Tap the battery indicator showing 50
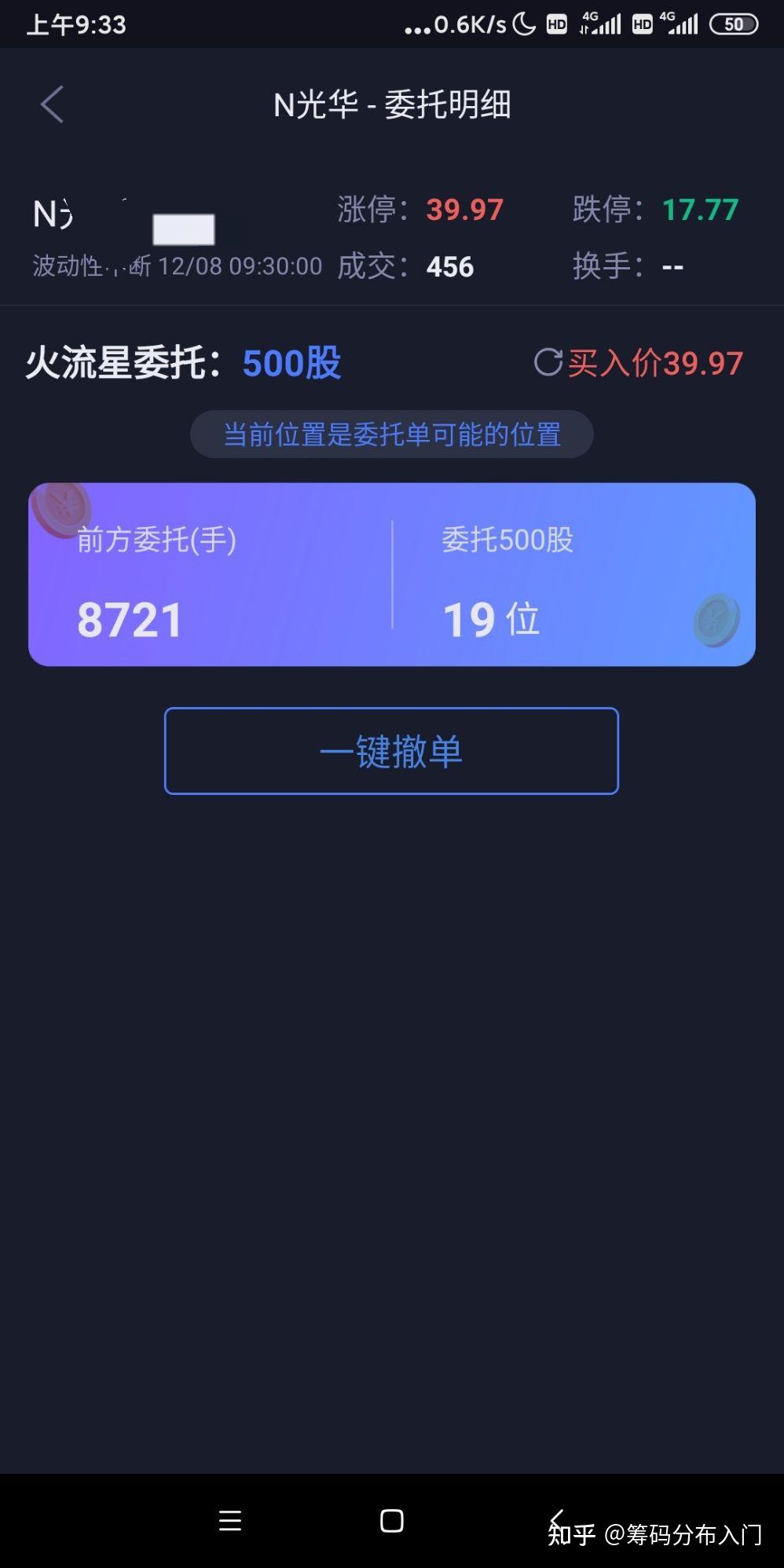 click(x=734, y=24)
